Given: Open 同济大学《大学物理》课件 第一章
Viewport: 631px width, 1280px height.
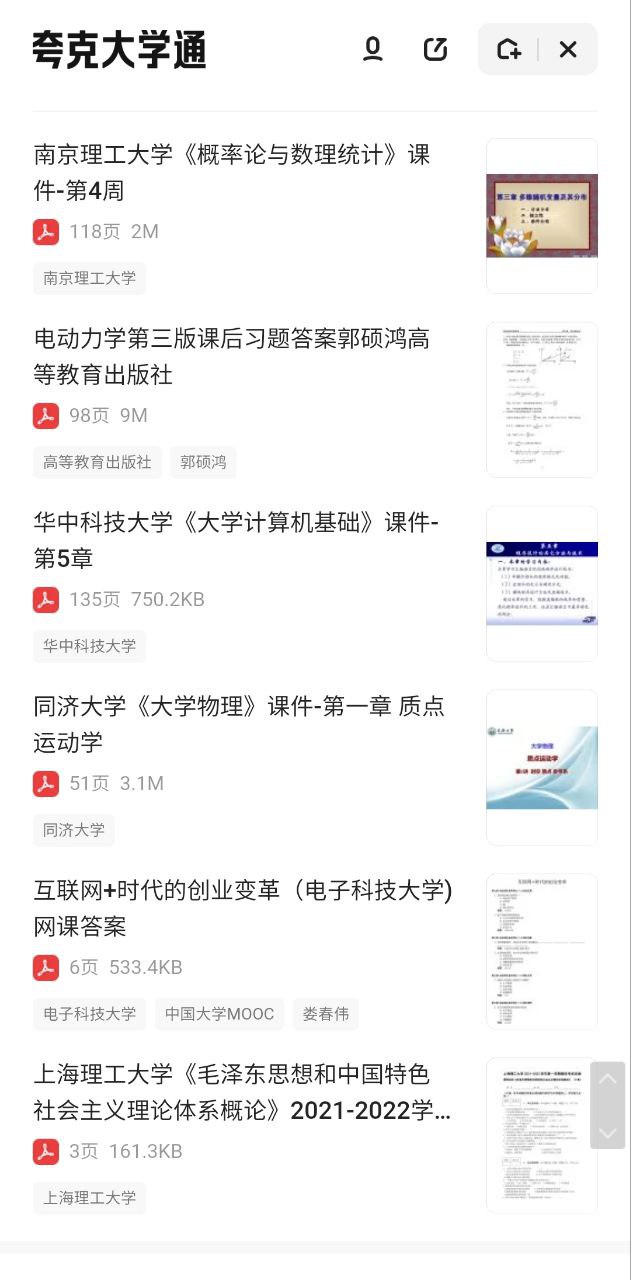Looking at the screenshot, I should pos(239,724).
